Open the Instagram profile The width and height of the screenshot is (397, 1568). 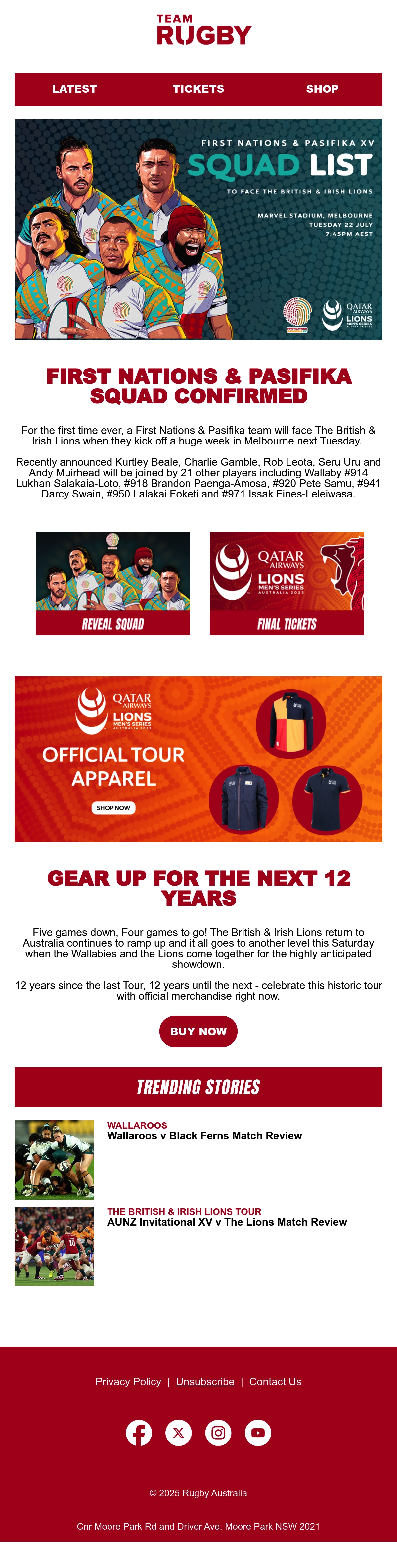click(218, 1433)
